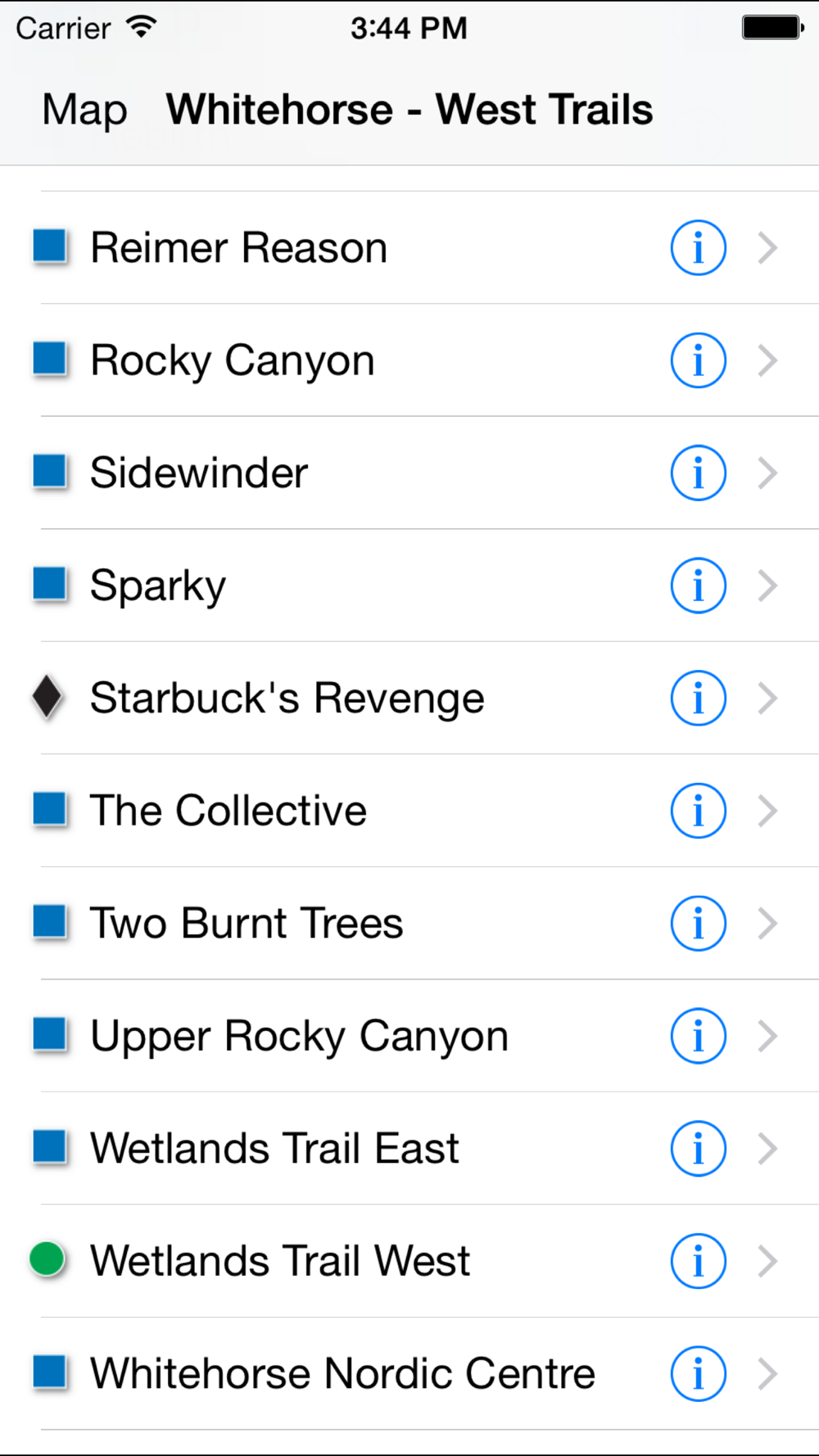
Task: Tap info icon for Whitehorse Nordic Centre
Action: pyautogui.click(x=698, y=1373)
